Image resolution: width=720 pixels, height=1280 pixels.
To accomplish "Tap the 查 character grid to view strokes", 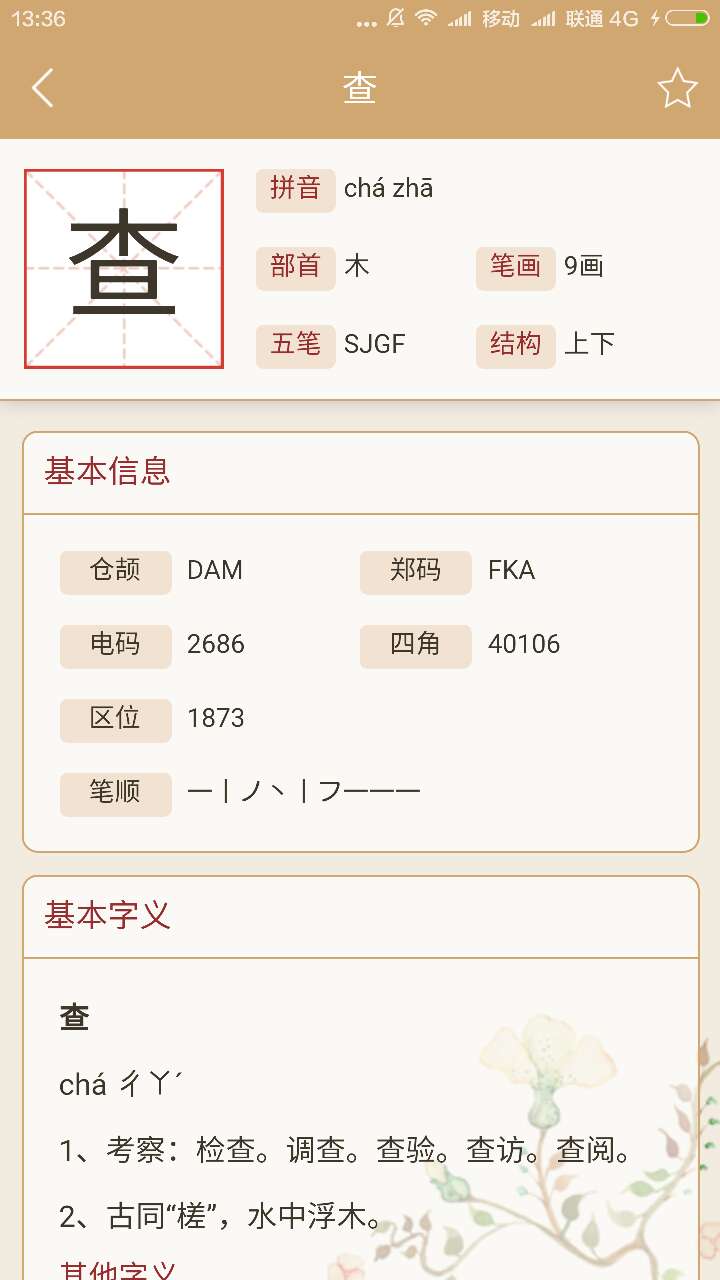I will (x=124, y=269).
